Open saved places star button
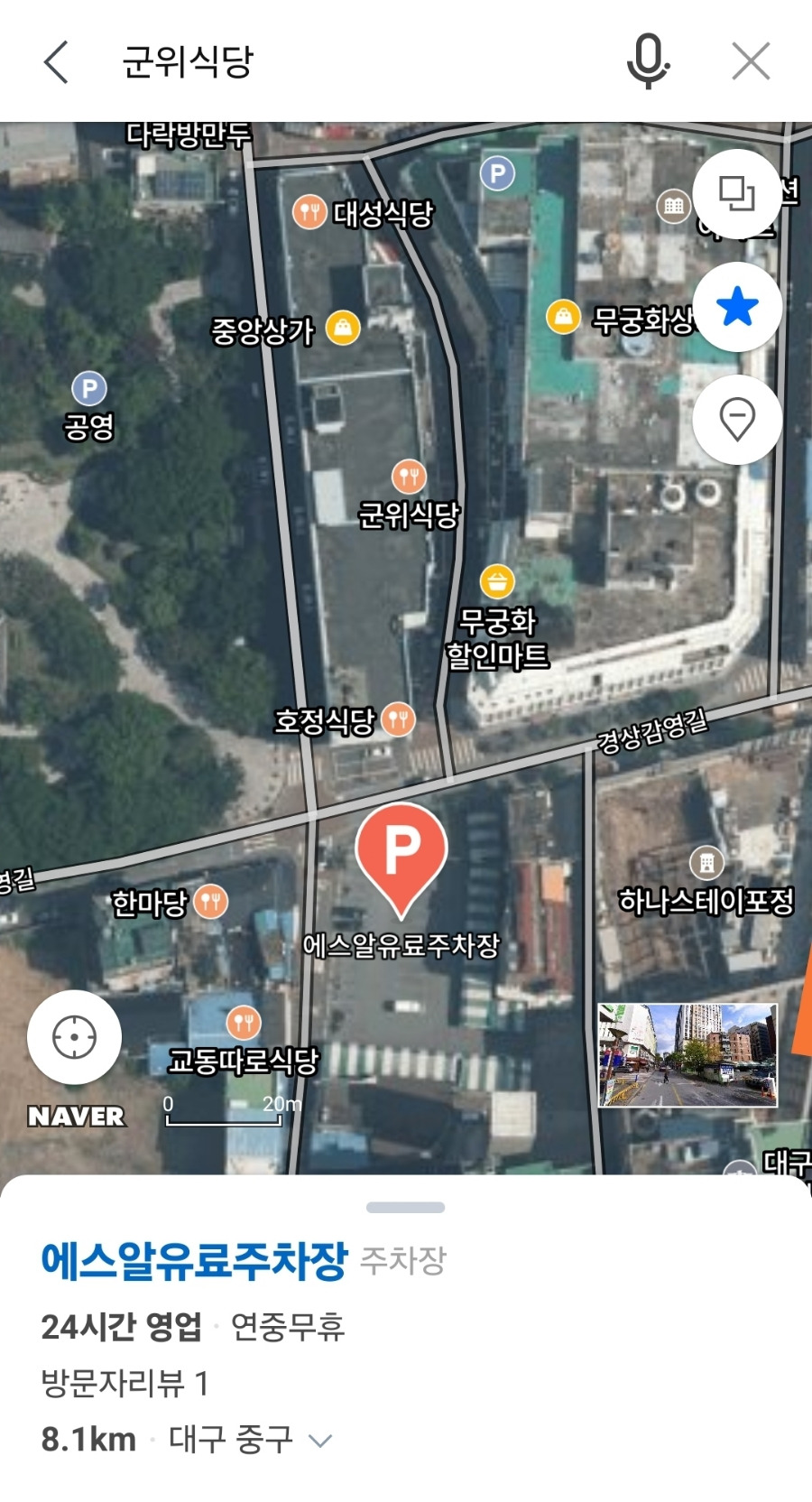812x1502 pixels. click(737, 307)
